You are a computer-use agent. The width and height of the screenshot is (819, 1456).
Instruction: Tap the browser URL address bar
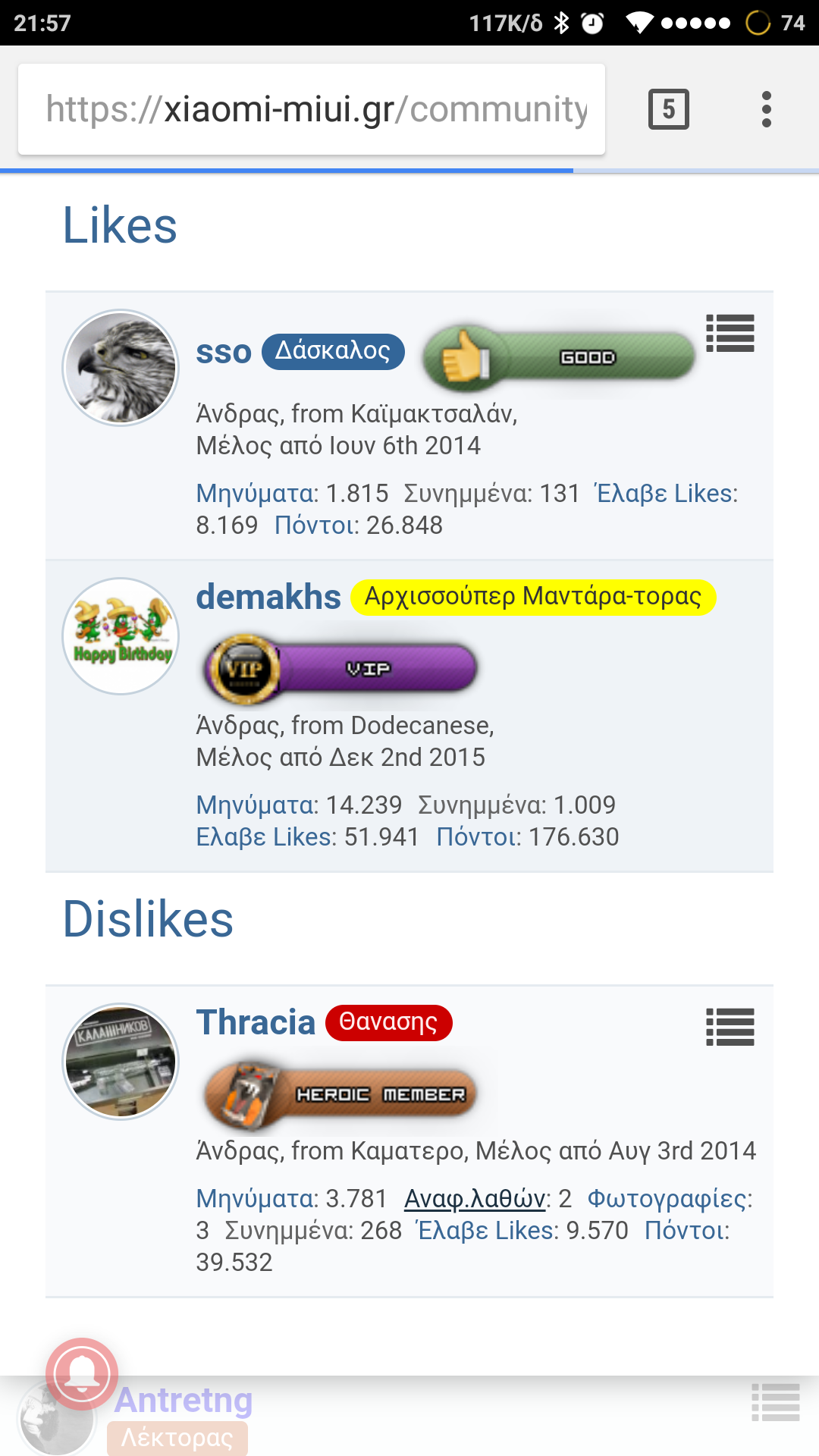pos(312,109)
